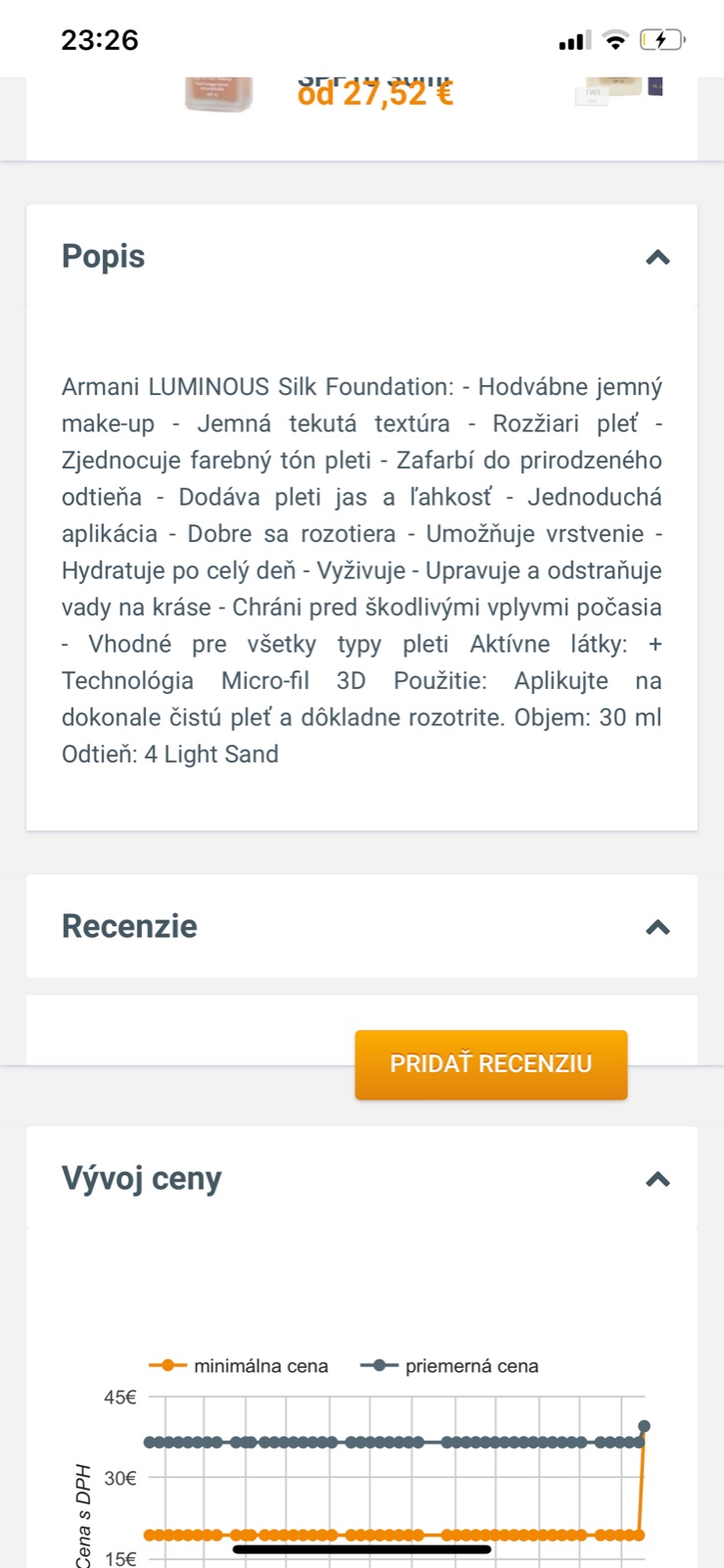The height and width of the screenshot is (1568, 724).
Task: Toggle the priemerná cena legend item
Action: [x=451, y=1366]
